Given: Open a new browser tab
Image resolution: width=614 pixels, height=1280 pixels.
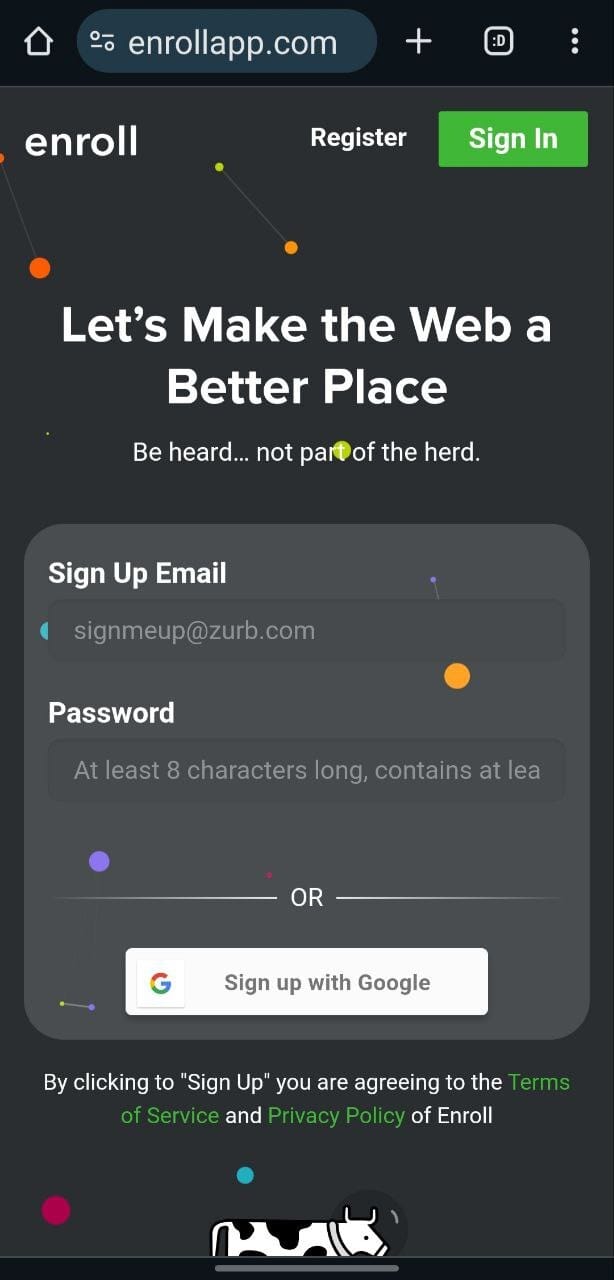Looking at the screenshot, I should [x=418, y=41].
